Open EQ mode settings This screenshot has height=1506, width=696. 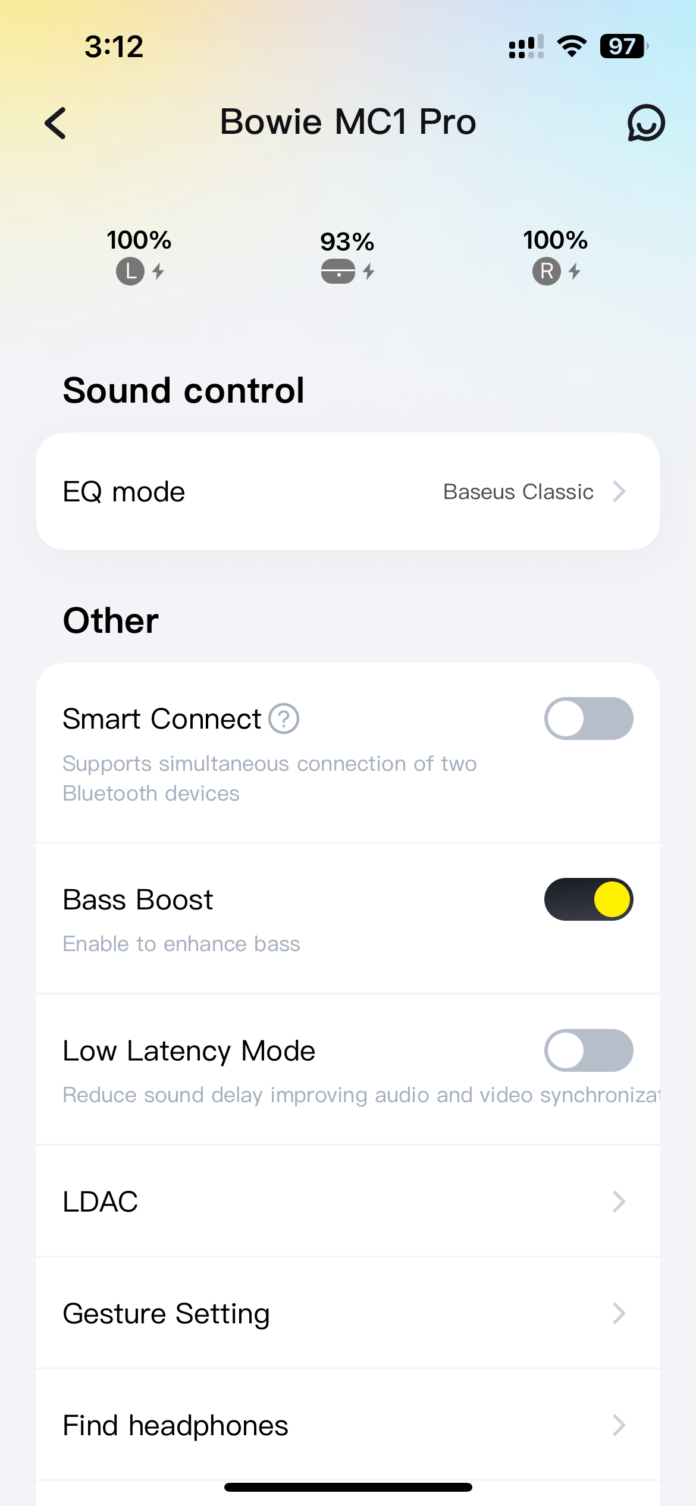point(347,492)
